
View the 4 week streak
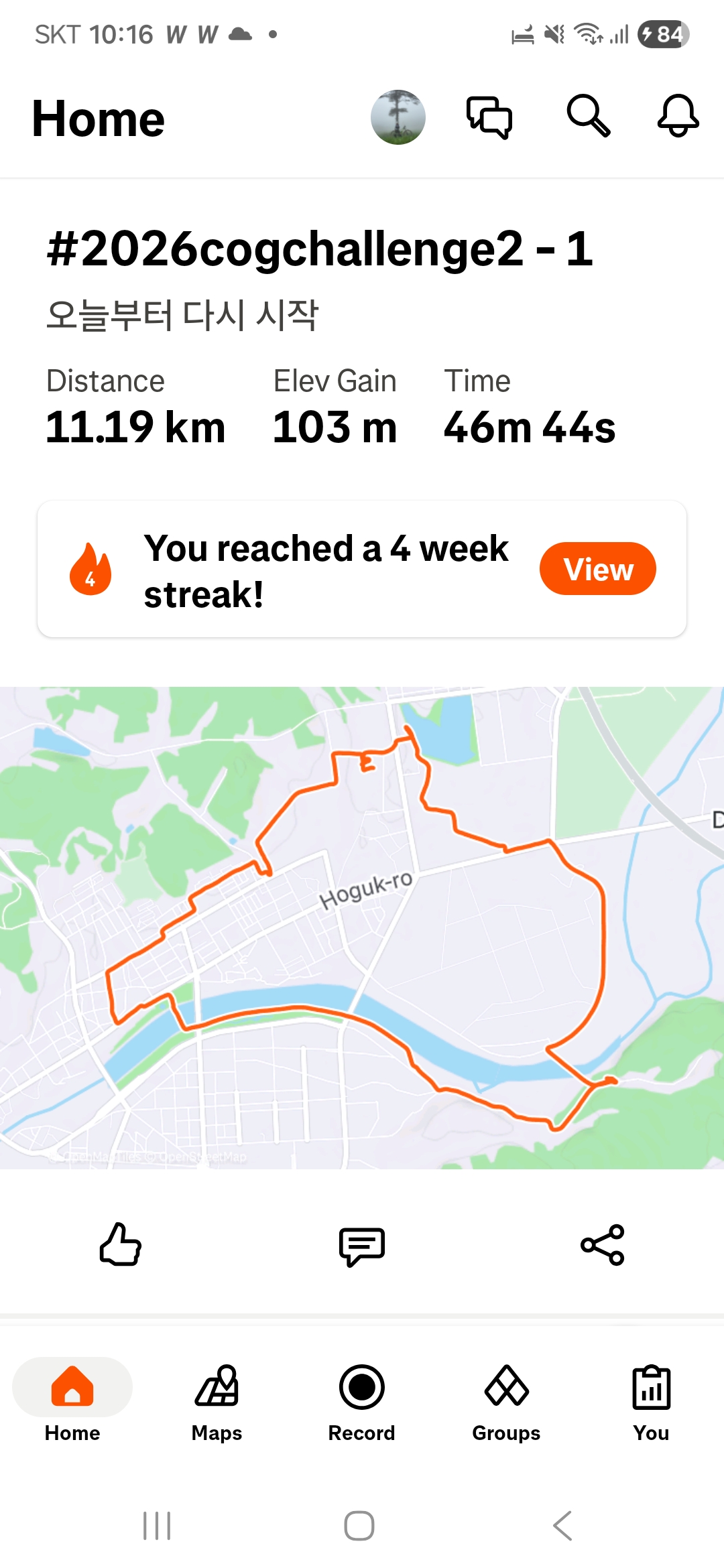(x=597, y=569)
